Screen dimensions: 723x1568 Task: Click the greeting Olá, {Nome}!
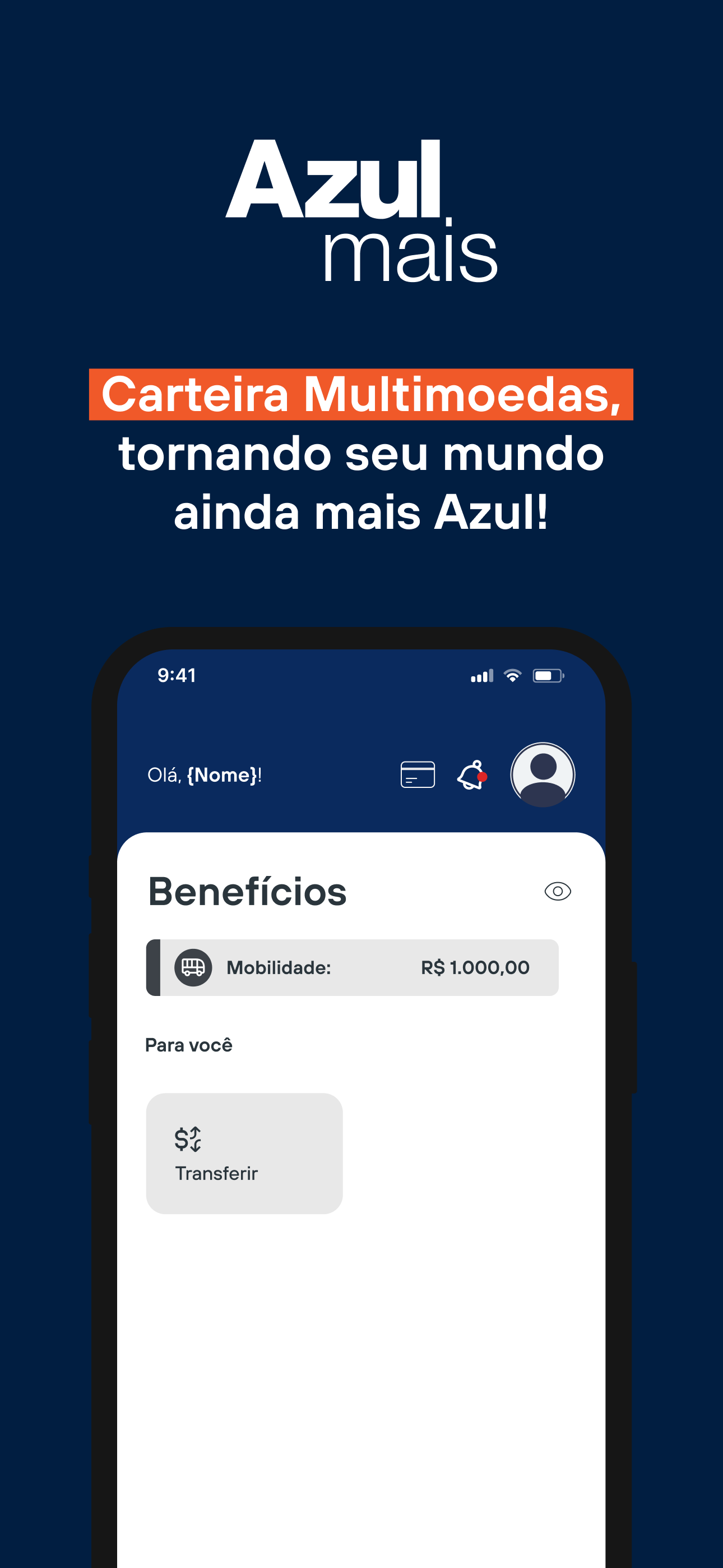tap(204, 775)
